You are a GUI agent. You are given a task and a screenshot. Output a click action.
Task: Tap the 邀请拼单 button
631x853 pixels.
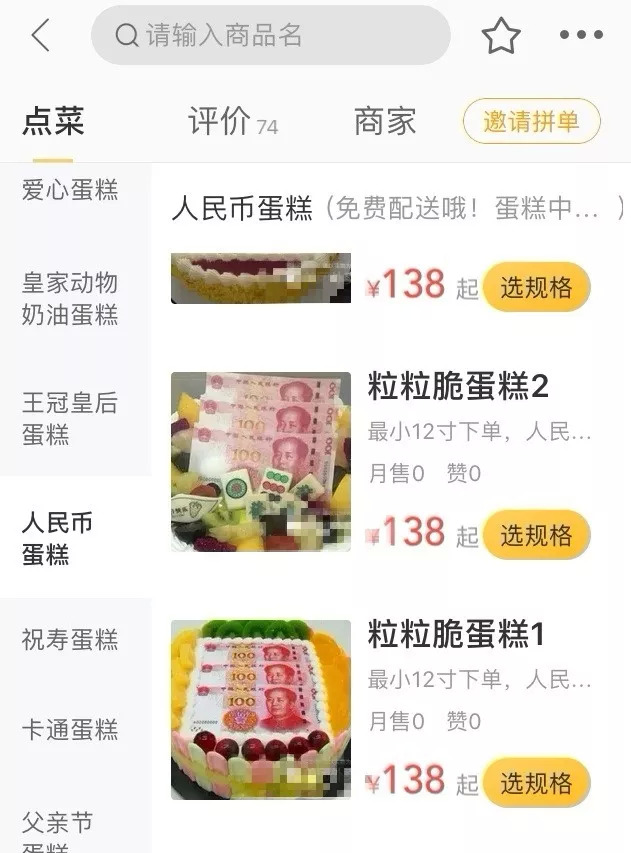pyautogui.click(x=531, y=122)
